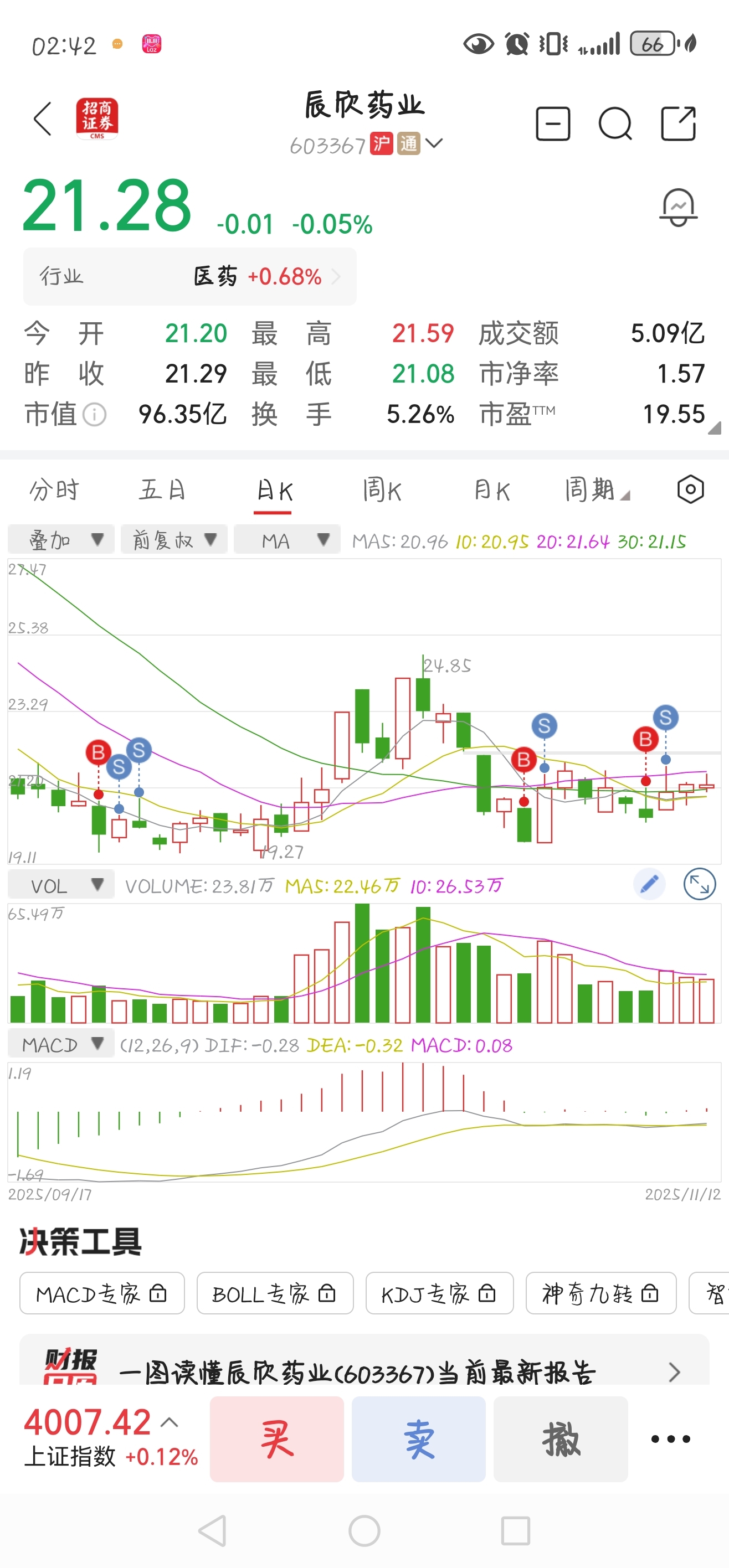Screen dimensions: 729x1568
Task: Select the 周K chart tab
Action: pyautogui.click(x=382, y=490)
